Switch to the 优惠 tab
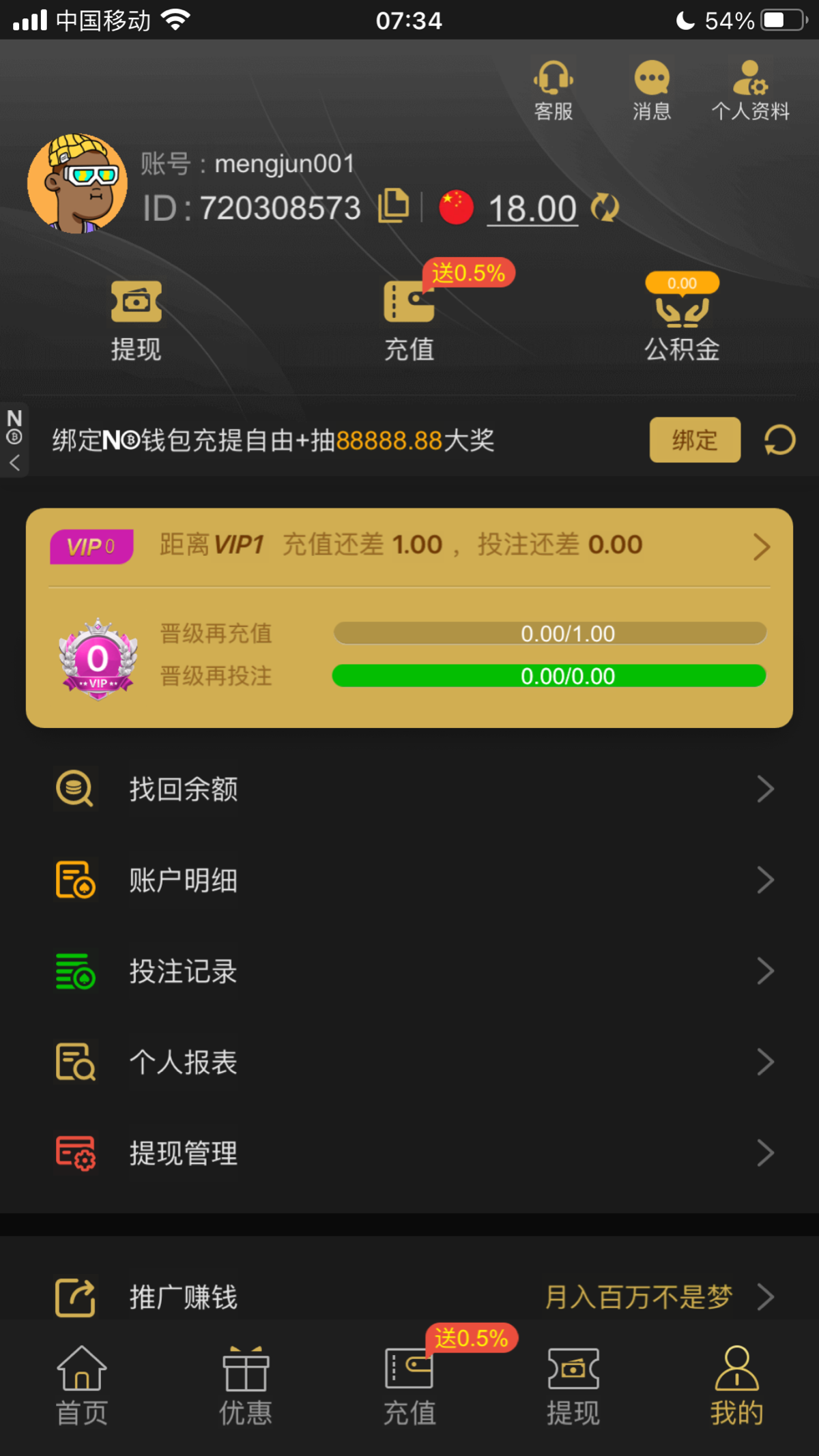Image resolution: width=819 pixels, height=1456 pixels. [x=246, y=1386]
